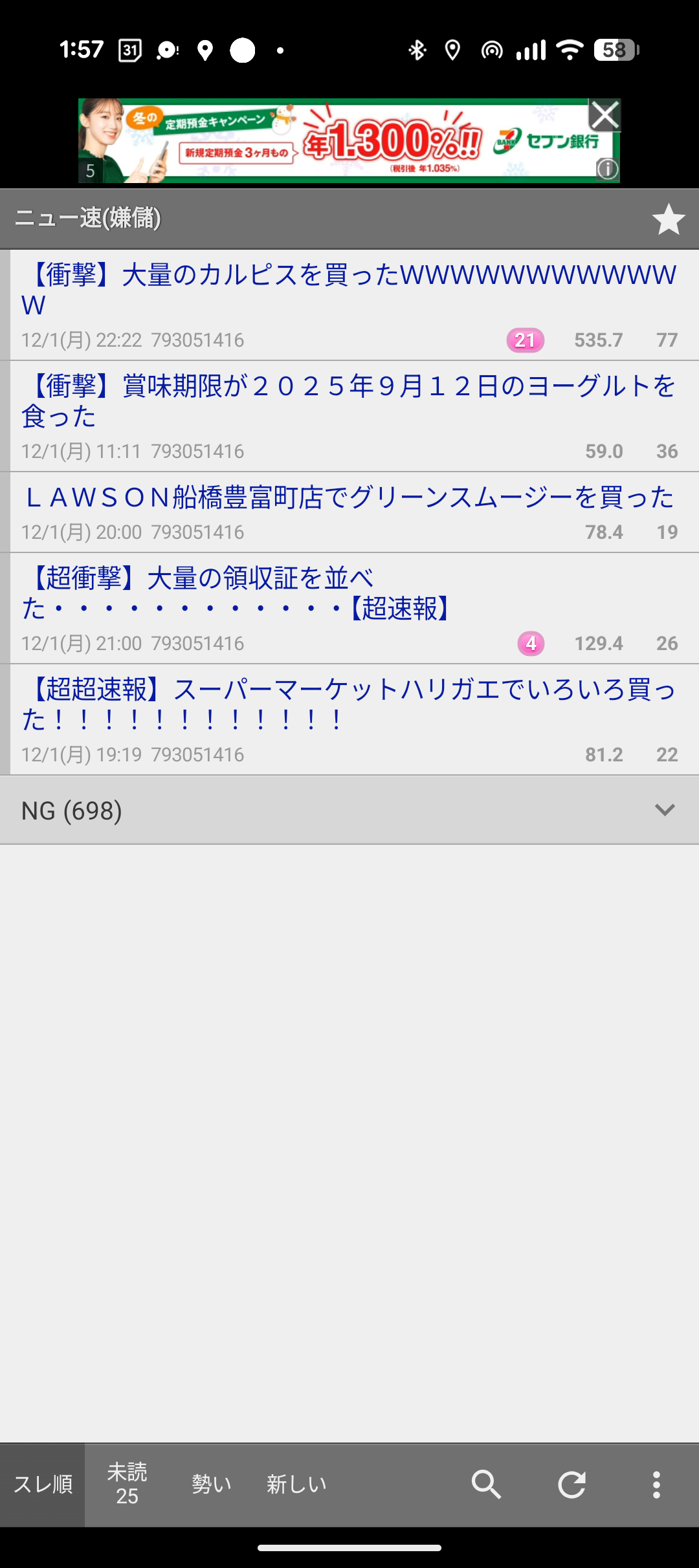Screen dimensions: 699x1568
Task: Search threads with the magnifier icon
Action: [x=486, y=1485]
